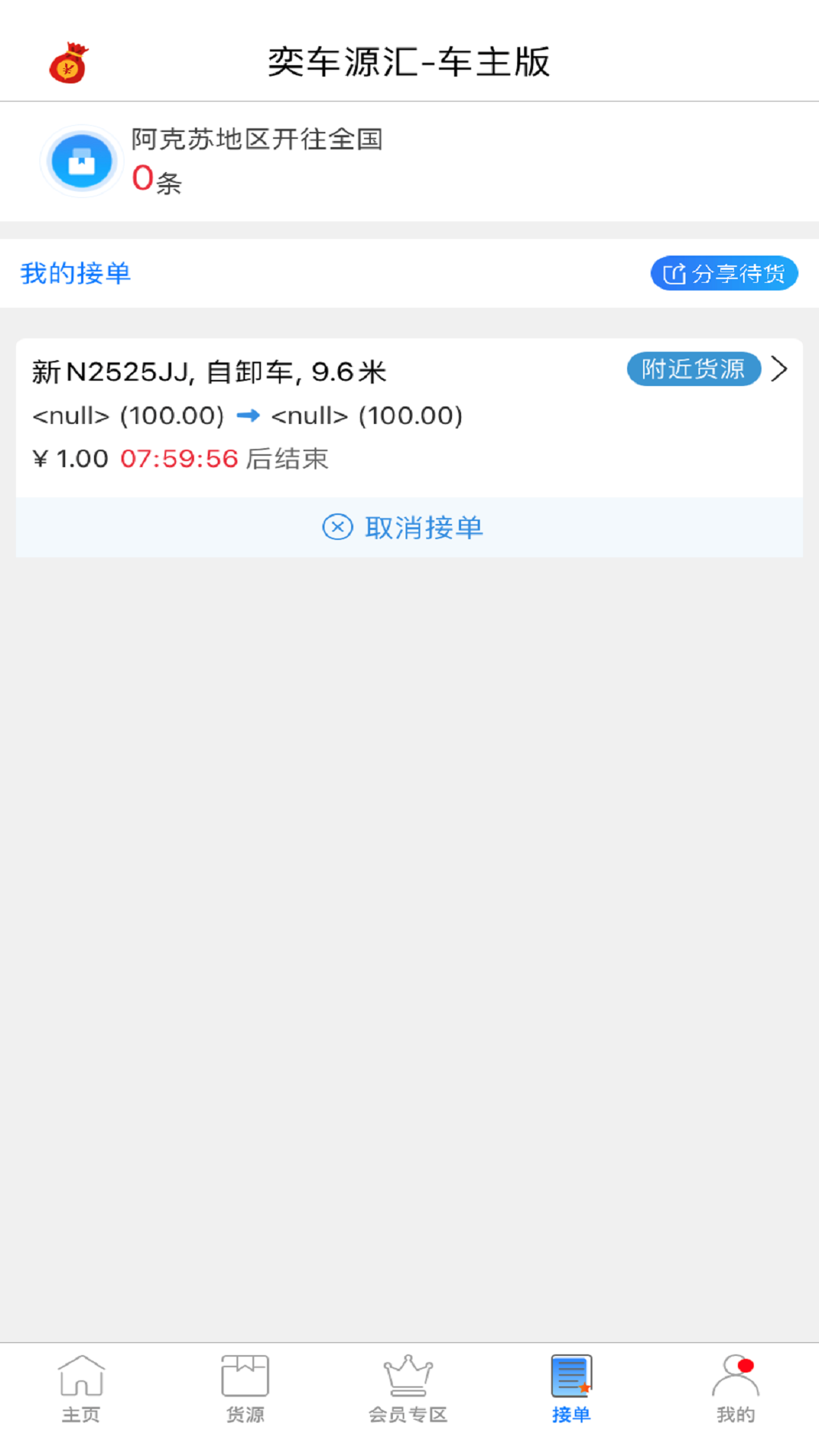Tap the 分享待货 share button
819x1456 pixels.
pyautogui.click(x=723, y=273)
